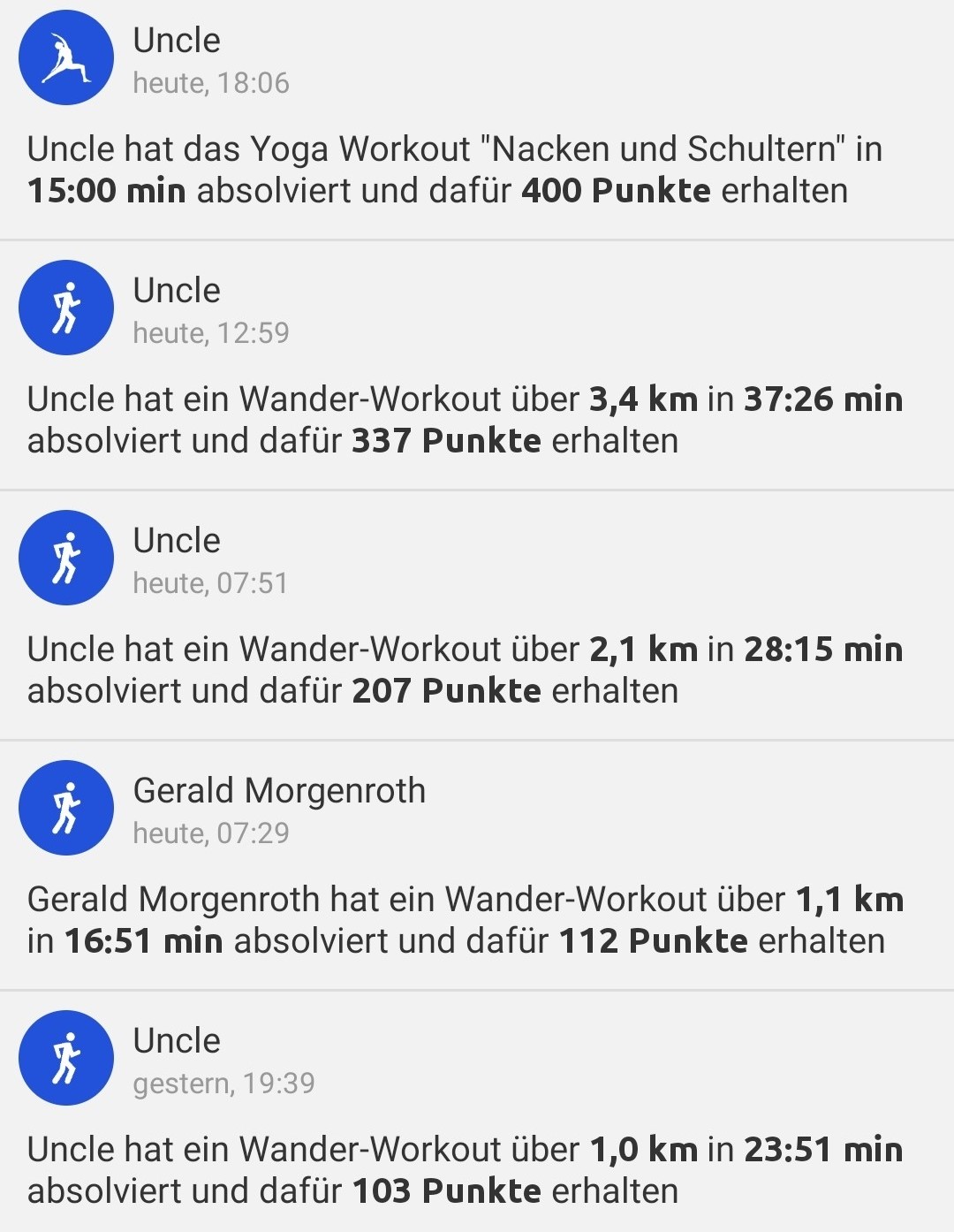Open the hiking icon of the 07:51 workout
Image resolution: width=954 pixels, height=1232 pixels.
[65, 557]
